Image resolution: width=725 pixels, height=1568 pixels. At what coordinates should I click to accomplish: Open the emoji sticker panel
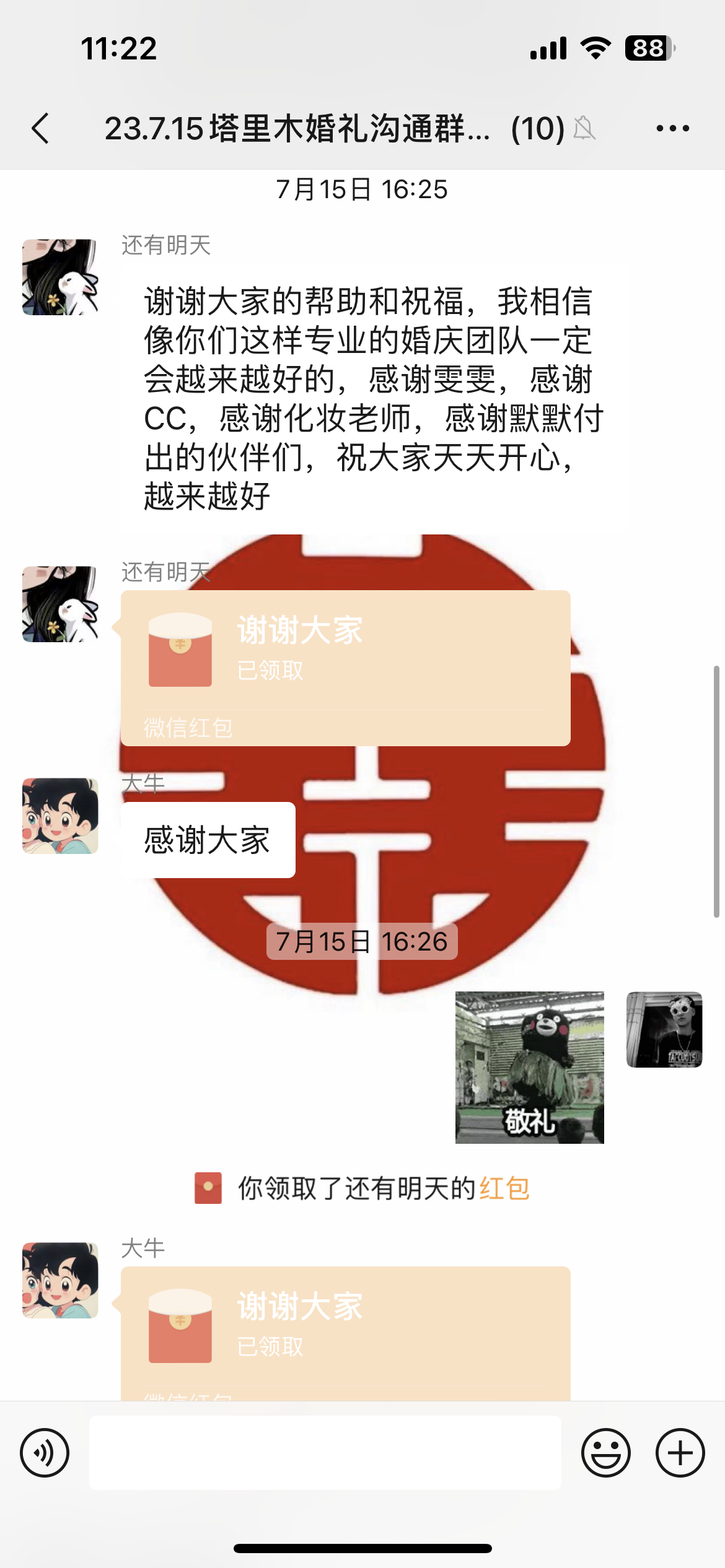(x=605, y=1453)
